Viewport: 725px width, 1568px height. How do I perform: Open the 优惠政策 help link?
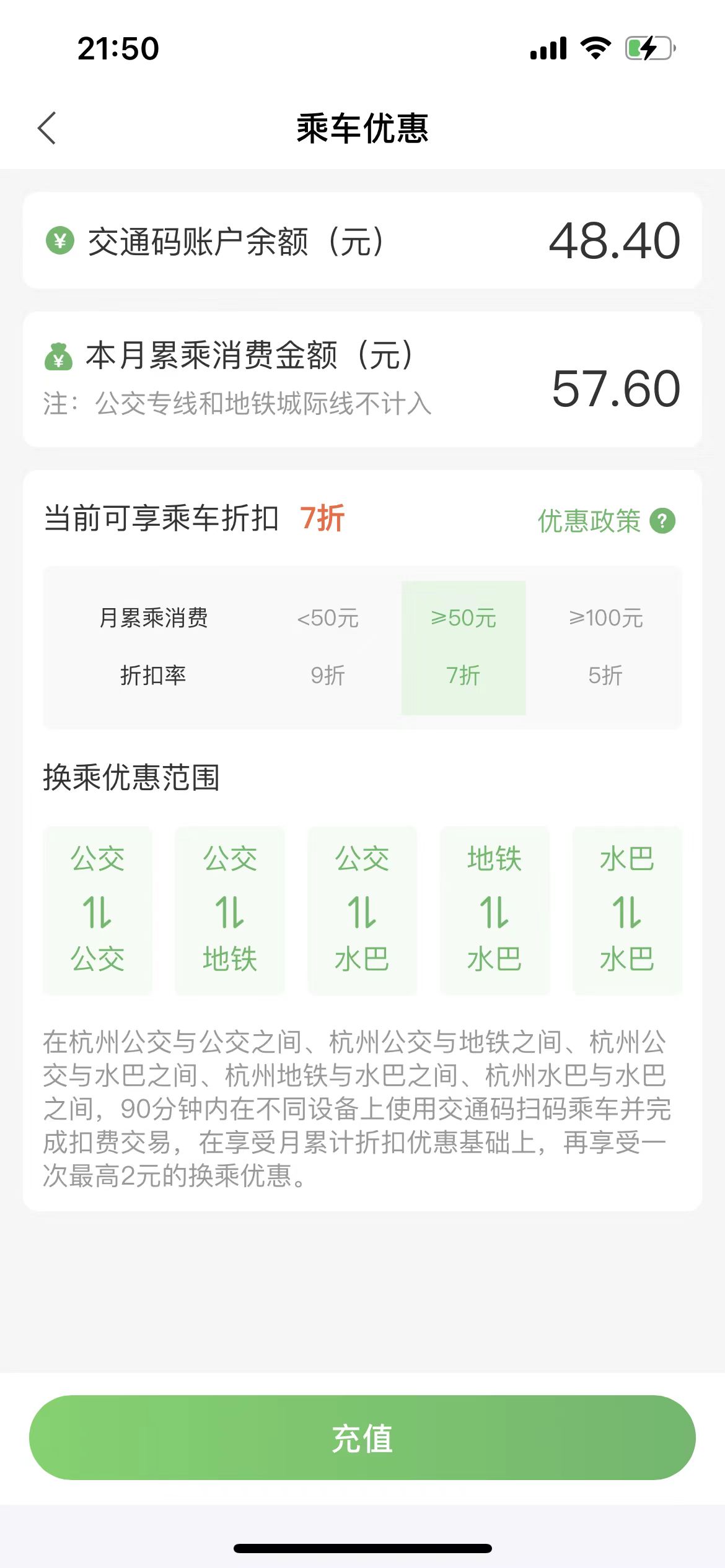605,521
